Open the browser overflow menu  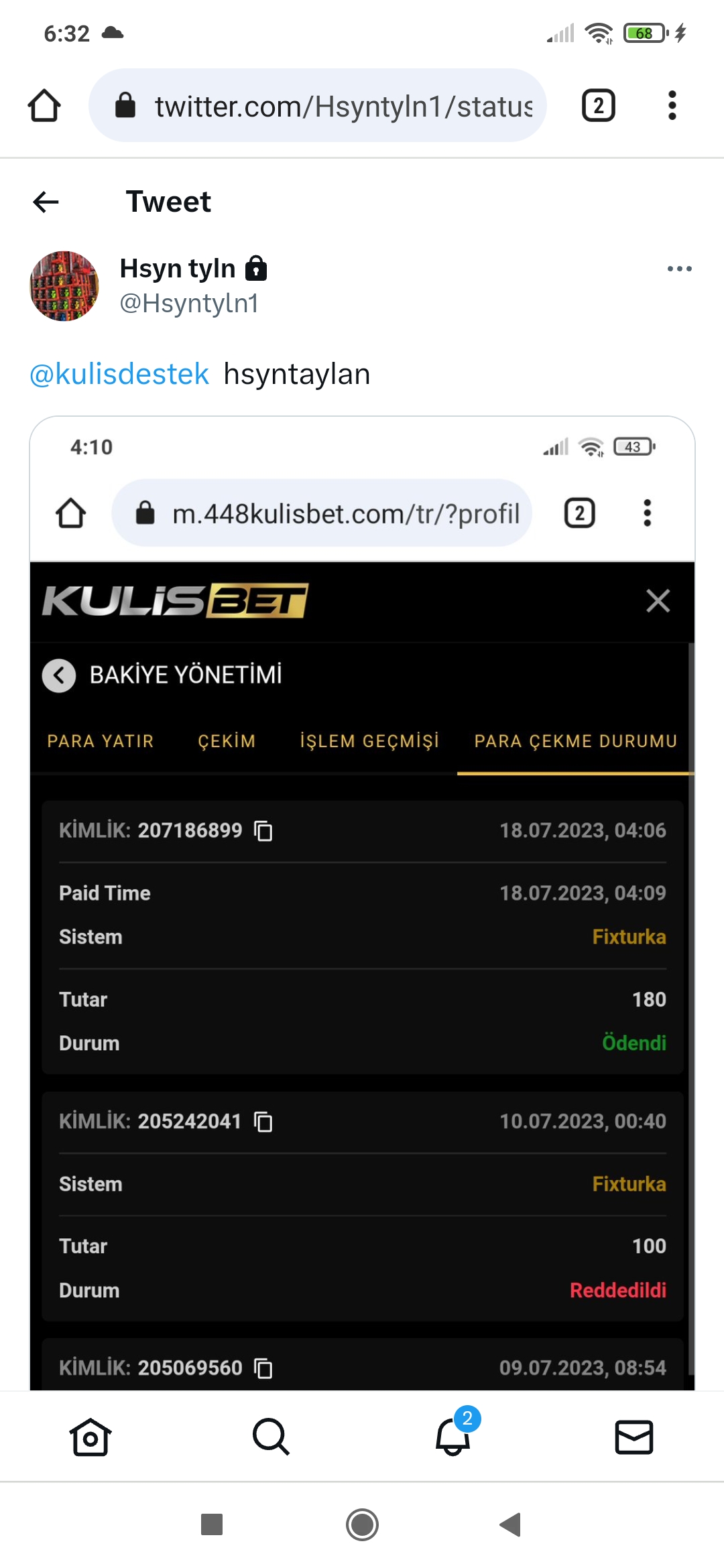point(672,106)
